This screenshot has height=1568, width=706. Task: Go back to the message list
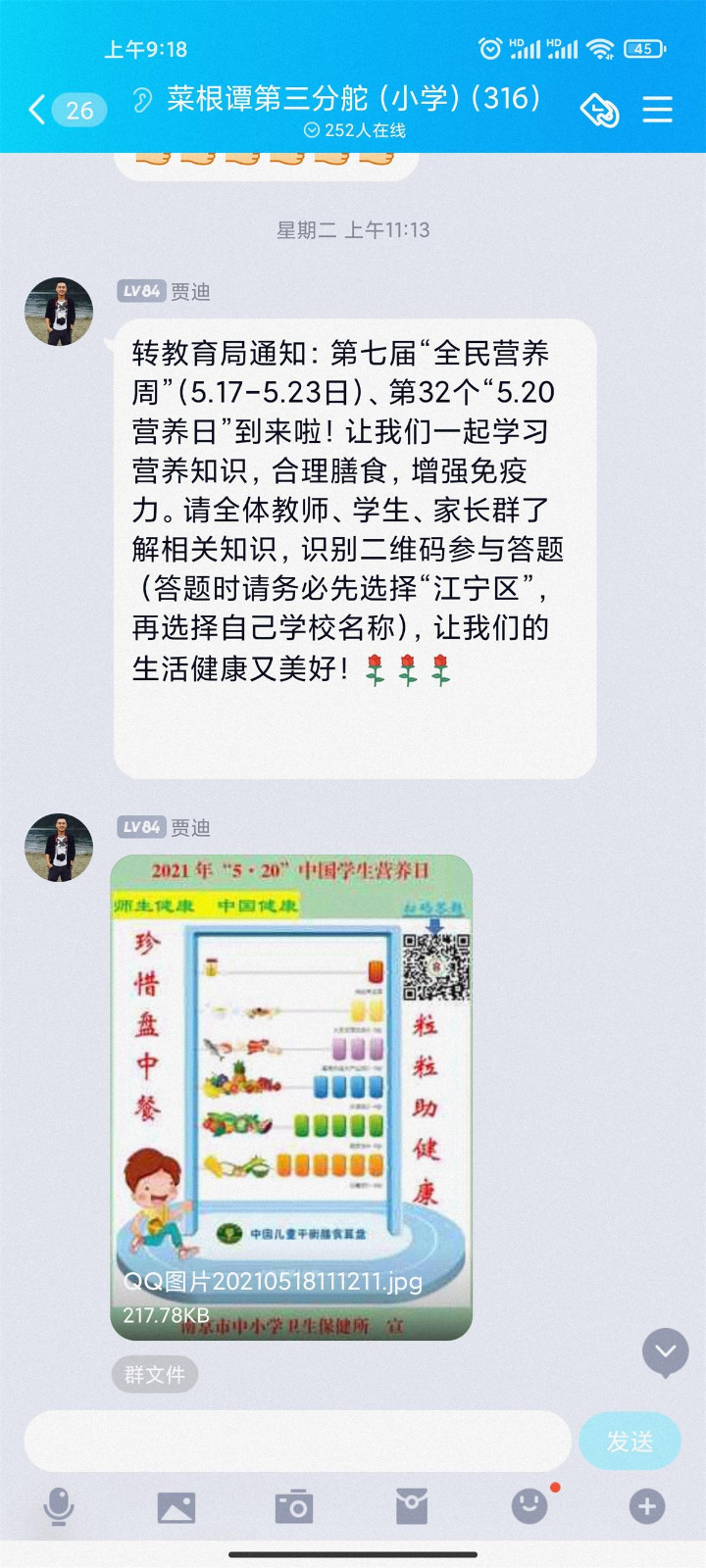(x=39, y=110)
